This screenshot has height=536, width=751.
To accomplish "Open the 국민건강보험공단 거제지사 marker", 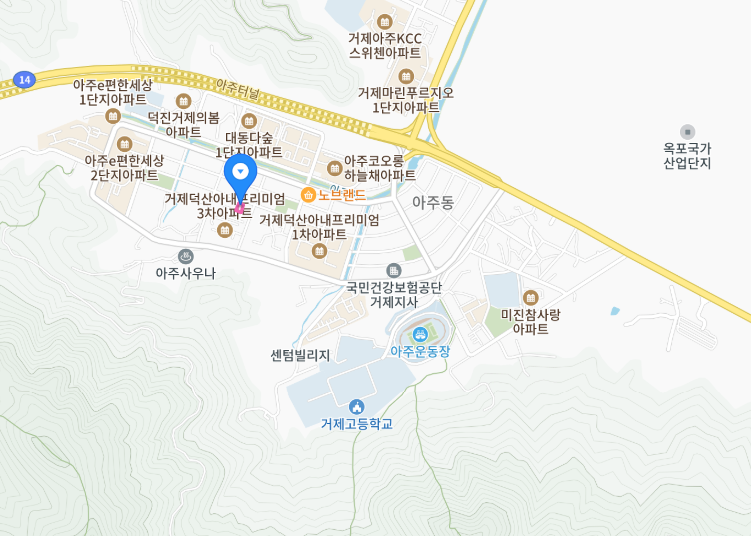I will (394, 270).
